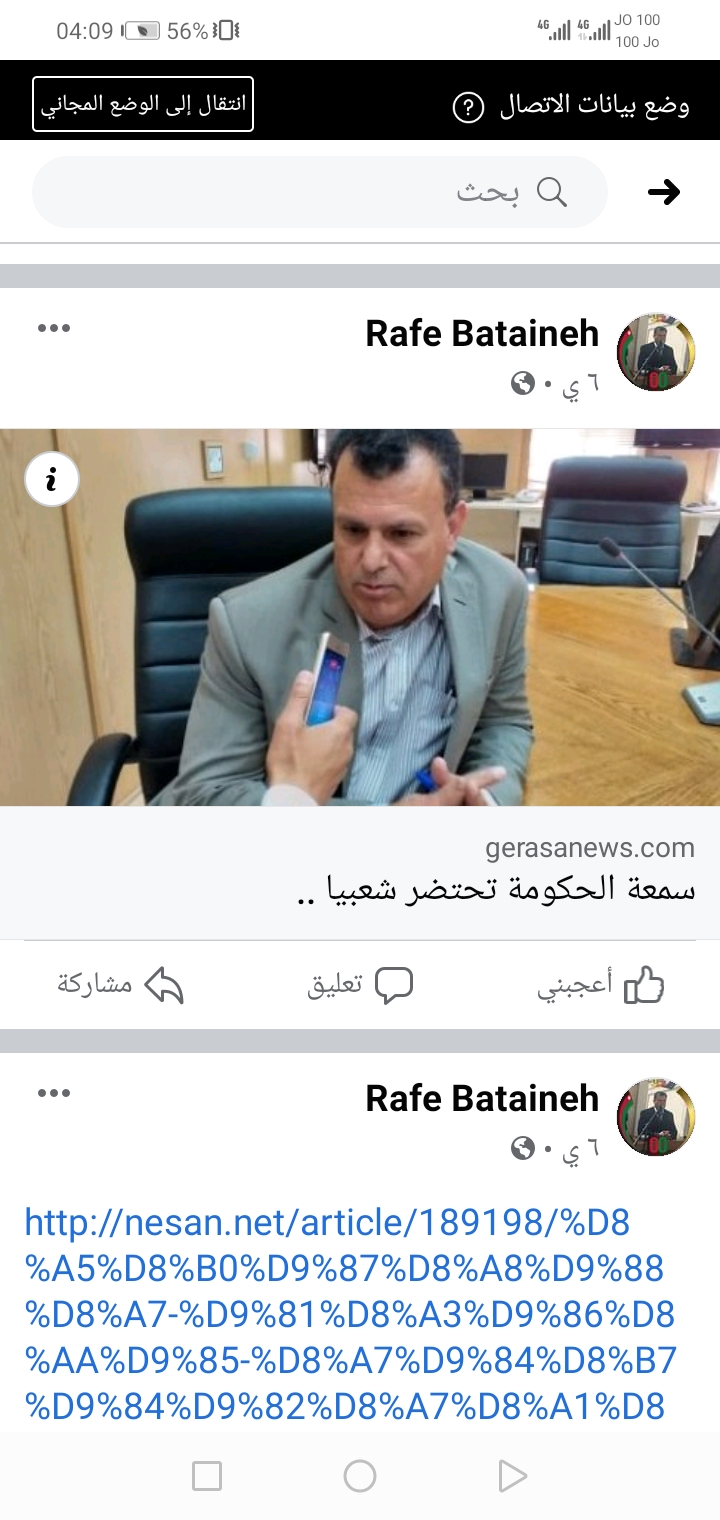Share the gerasanews post with 'مشاركة'

(120, 986)
